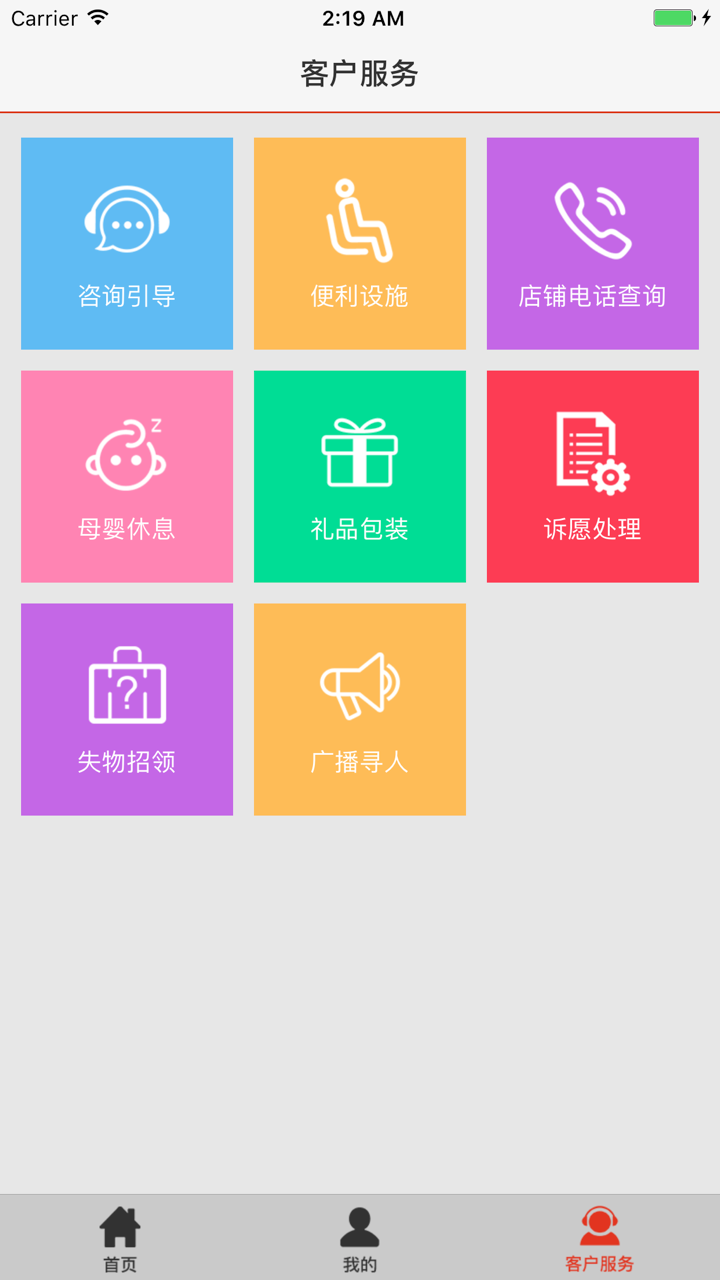Image resolution: width=720 pixels, height=1280 pixels.
Task: Select the 便利设施 wheelchair facilities icon
Action: pyautogui.click(x=359, y=217)
